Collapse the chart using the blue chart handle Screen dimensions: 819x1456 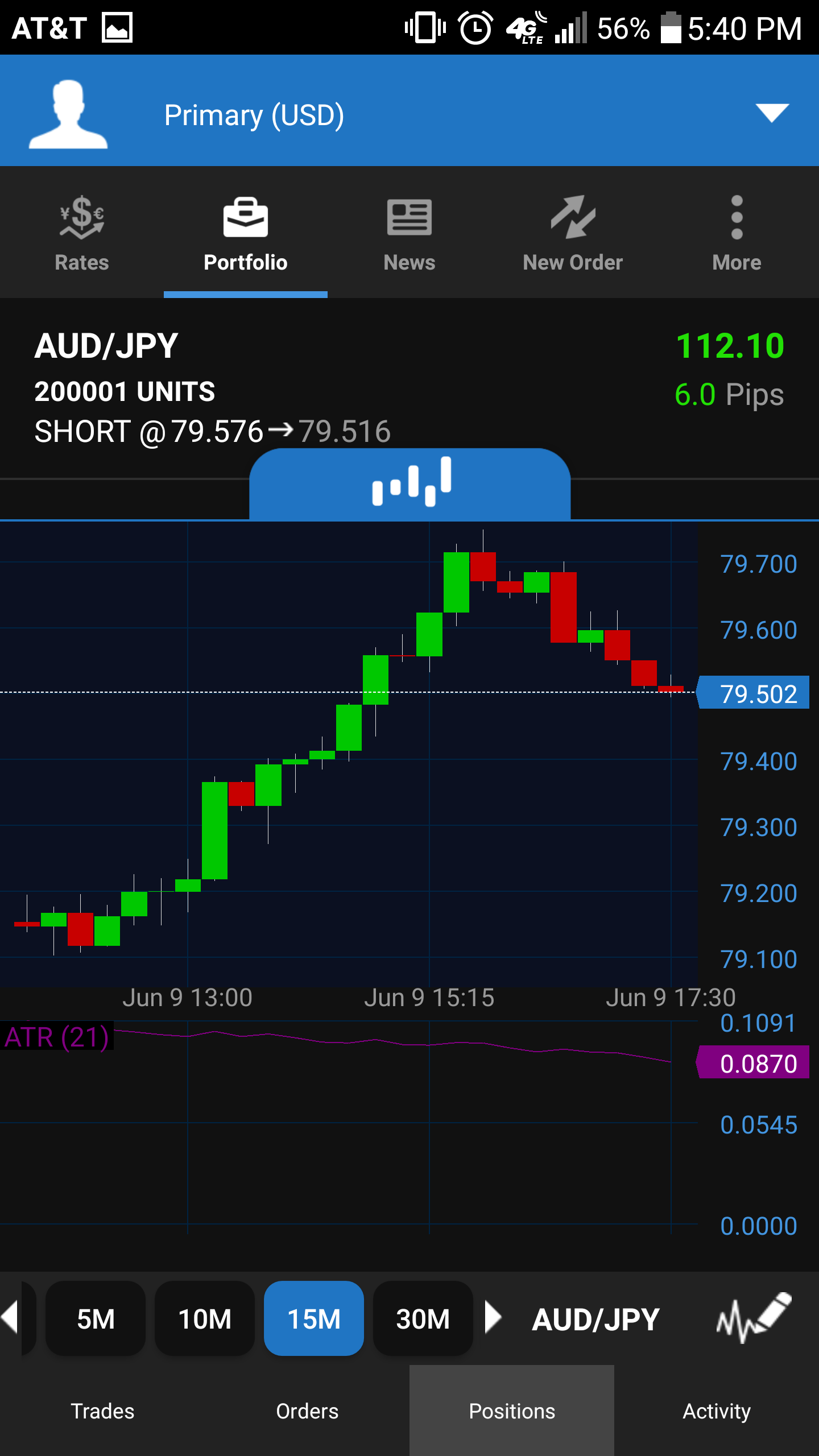pos(410,483)
